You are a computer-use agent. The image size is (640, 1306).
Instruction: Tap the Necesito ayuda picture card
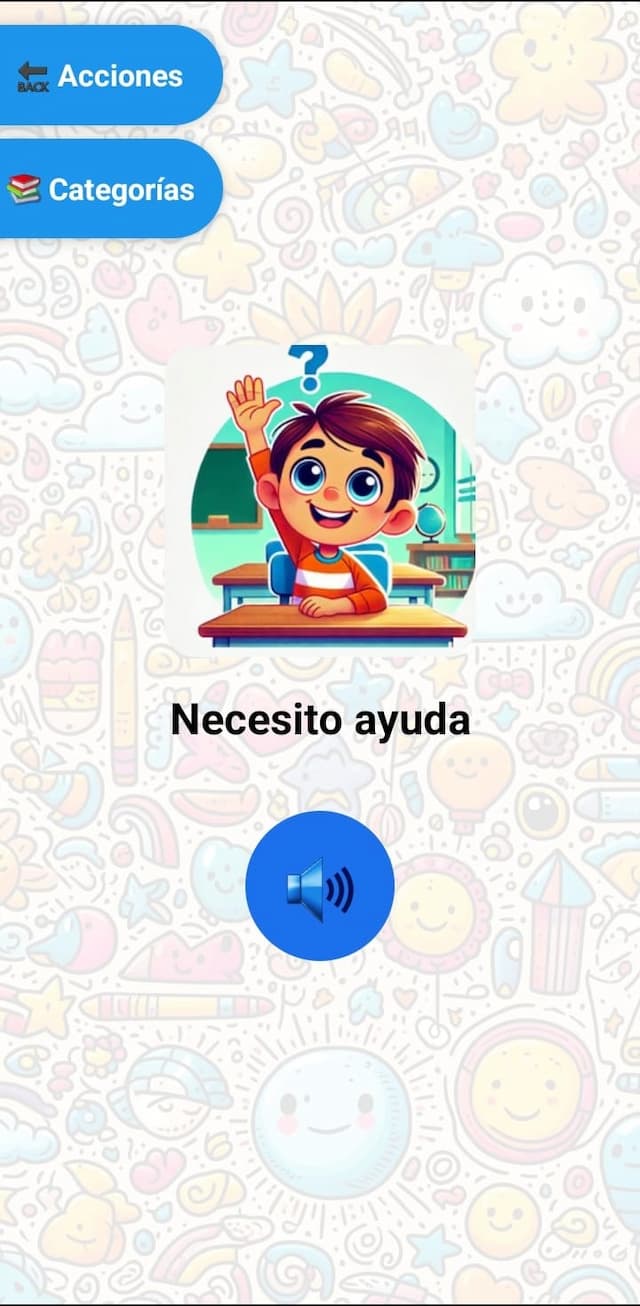point(320,500)
